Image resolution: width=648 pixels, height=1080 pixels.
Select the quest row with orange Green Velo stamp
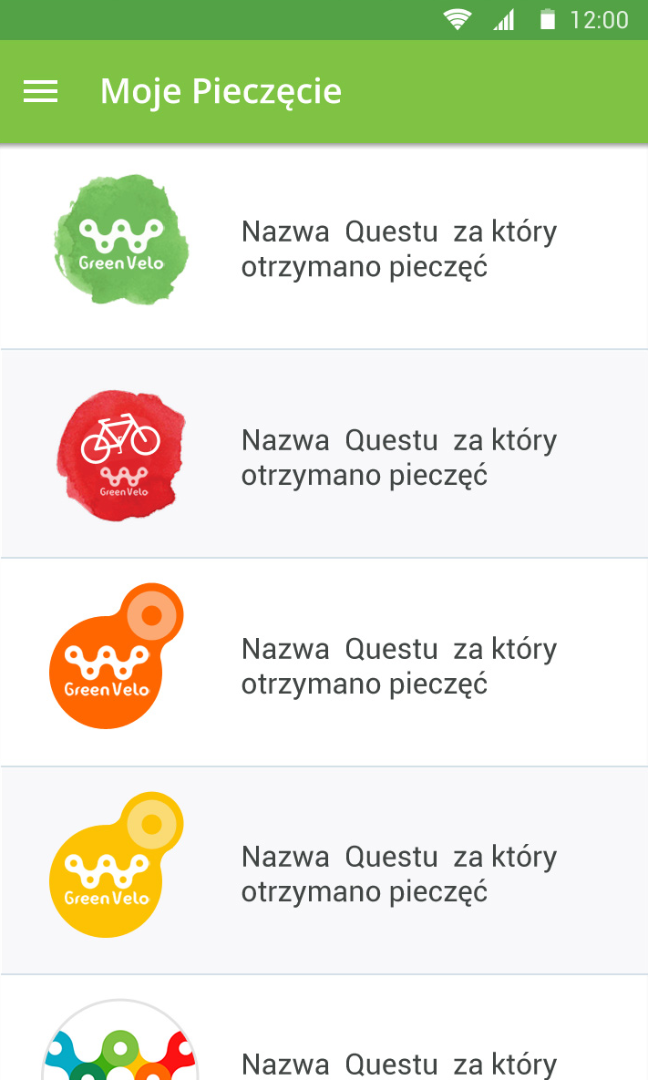click(324, 664)
